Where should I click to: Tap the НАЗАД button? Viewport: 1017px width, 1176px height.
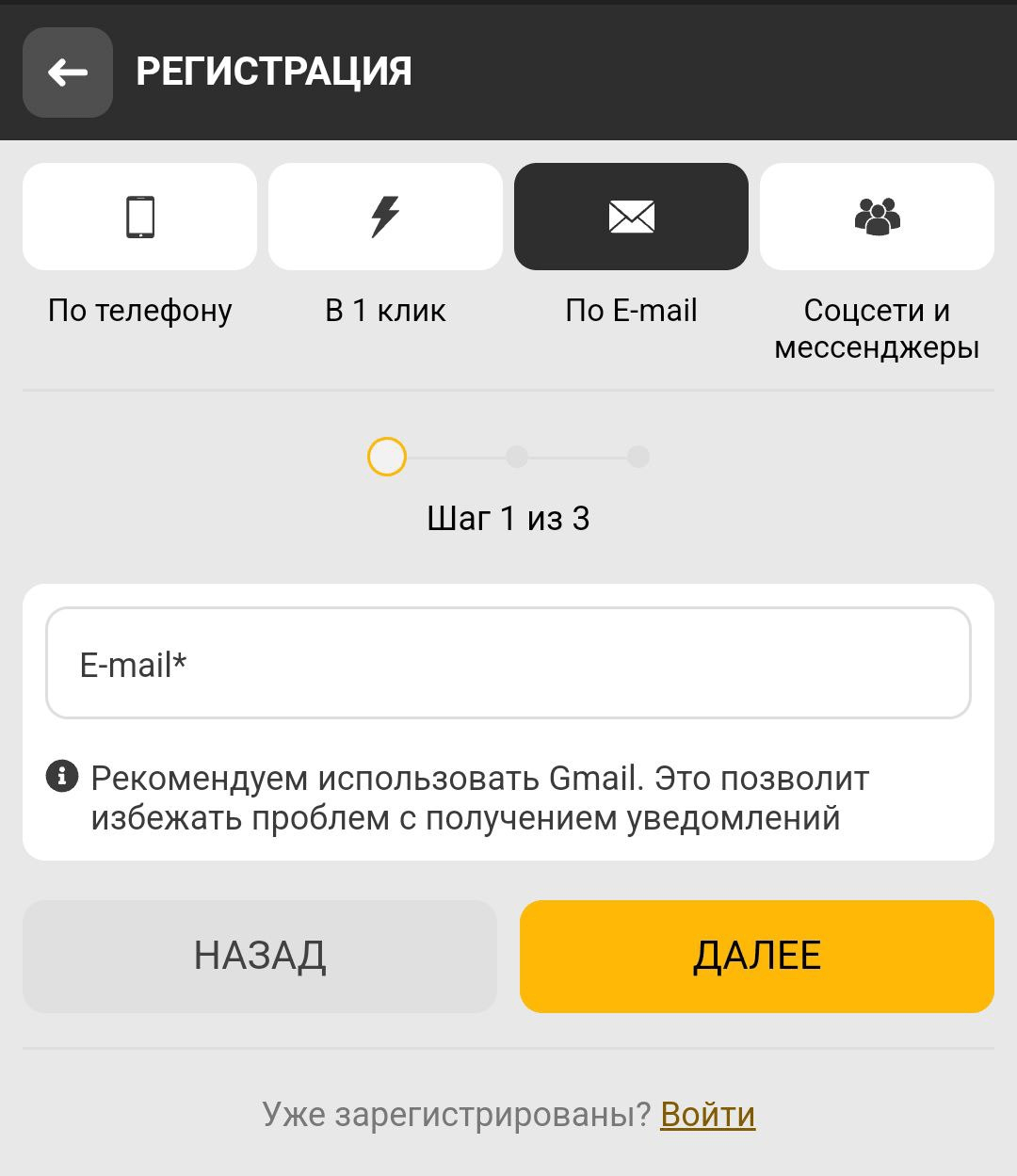[x=260, y=956]
